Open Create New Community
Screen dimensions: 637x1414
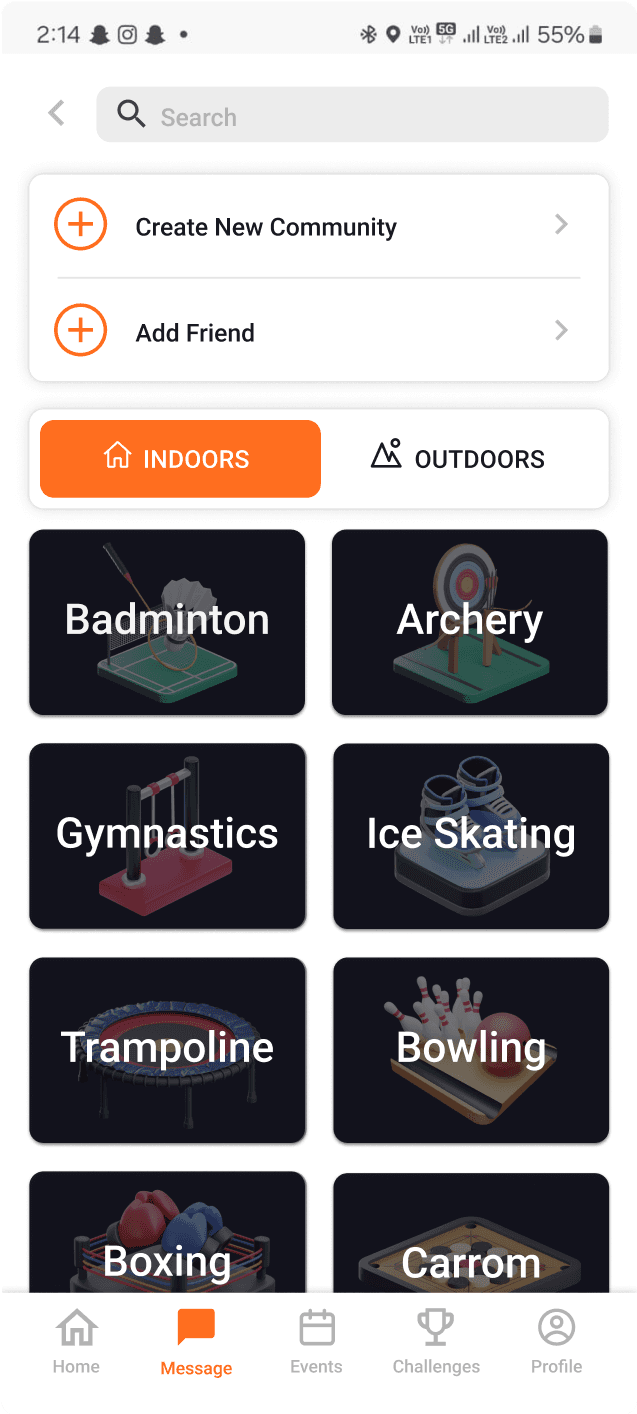(318, 227)
